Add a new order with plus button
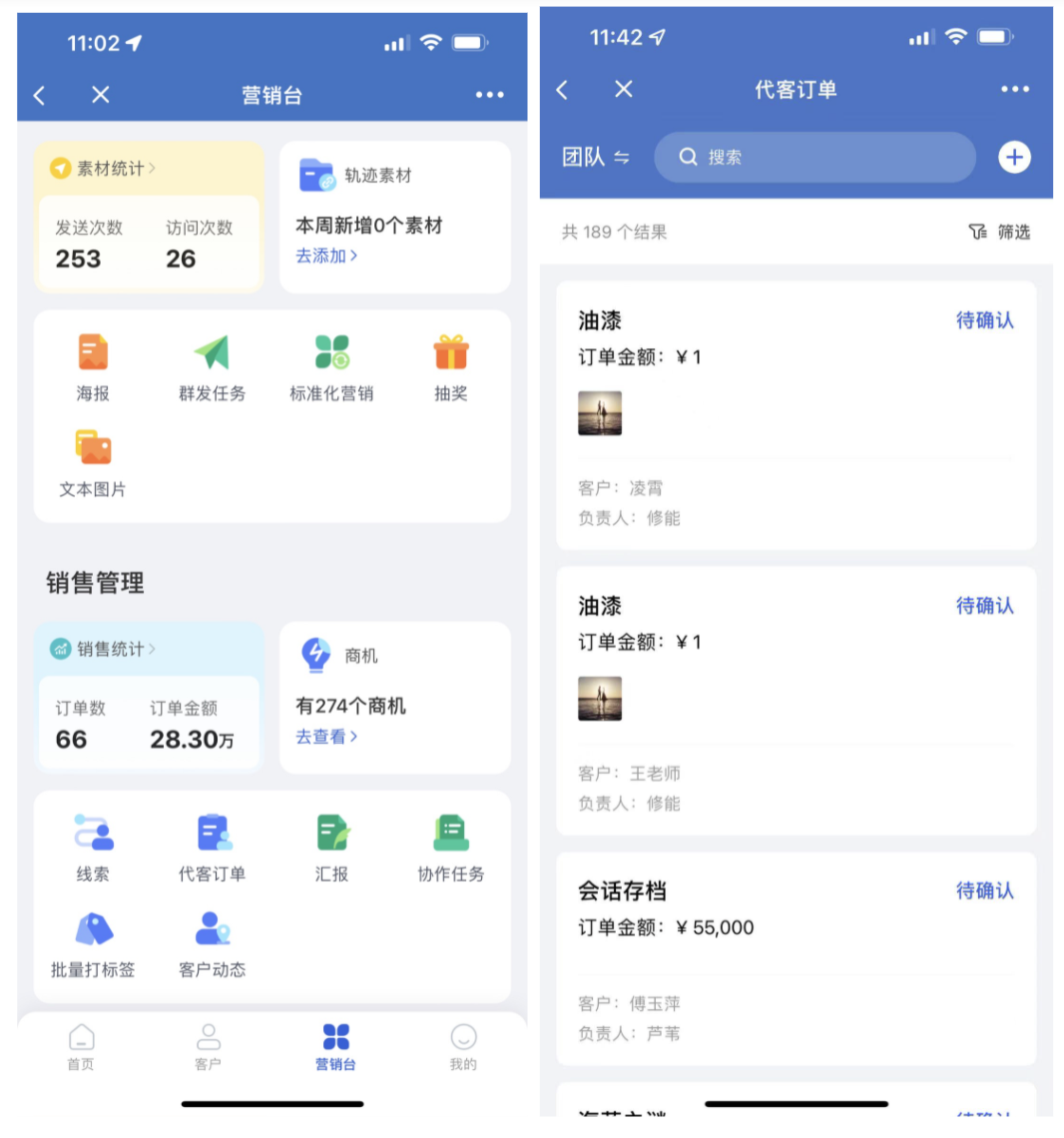1064x1138 pixels. click(x=1014, y=157)
